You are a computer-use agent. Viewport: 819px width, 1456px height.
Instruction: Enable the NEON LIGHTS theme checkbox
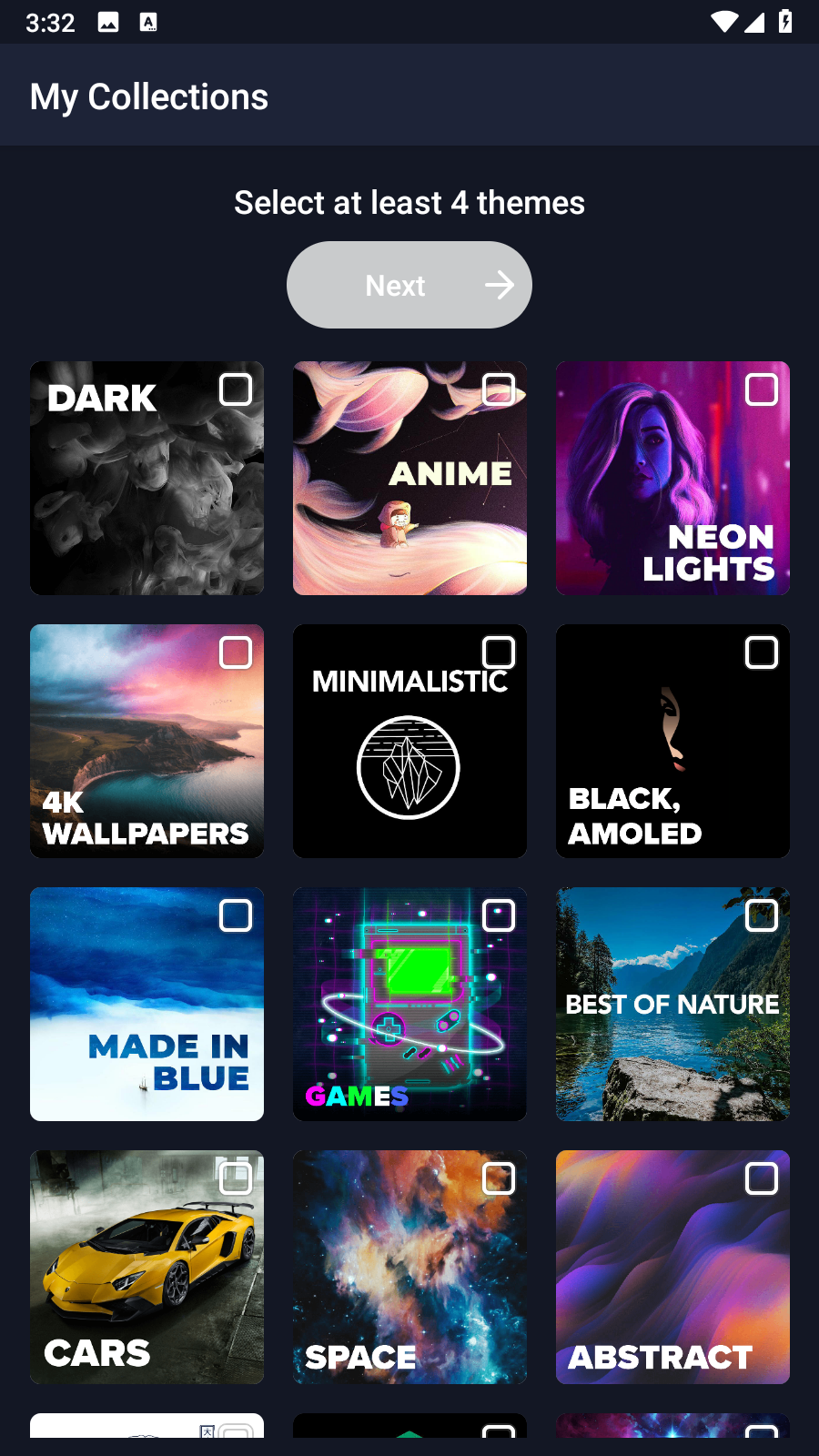(762, 389)
